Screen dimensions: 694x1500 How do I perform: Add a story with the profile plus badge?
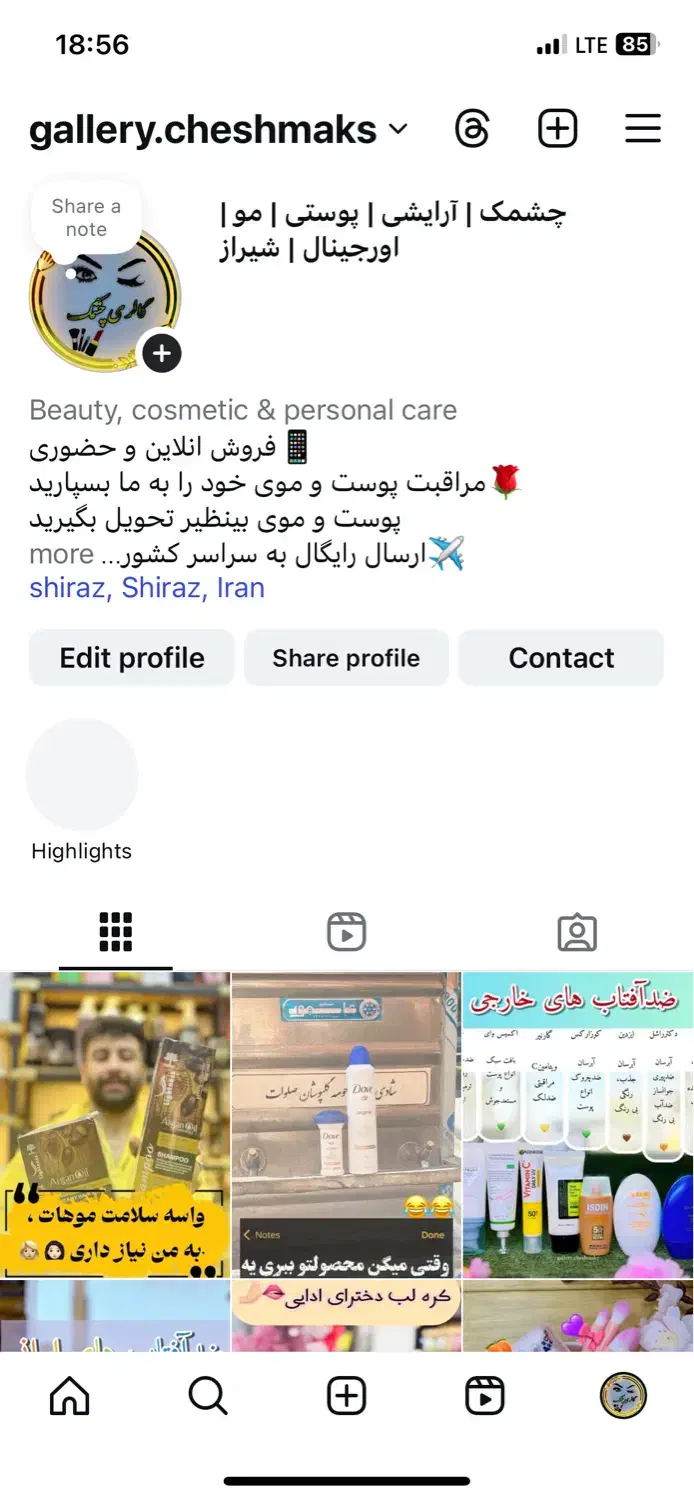[162, 353]
